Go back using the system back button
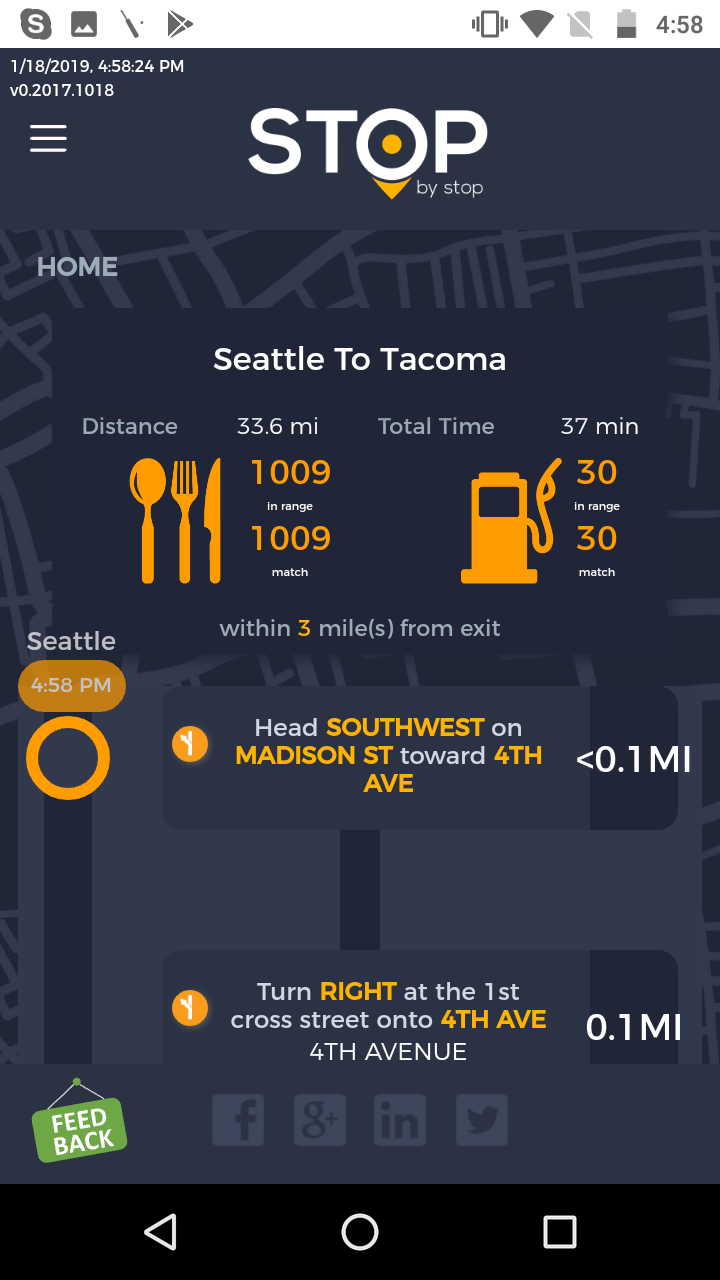 [x=160, y=1232]
